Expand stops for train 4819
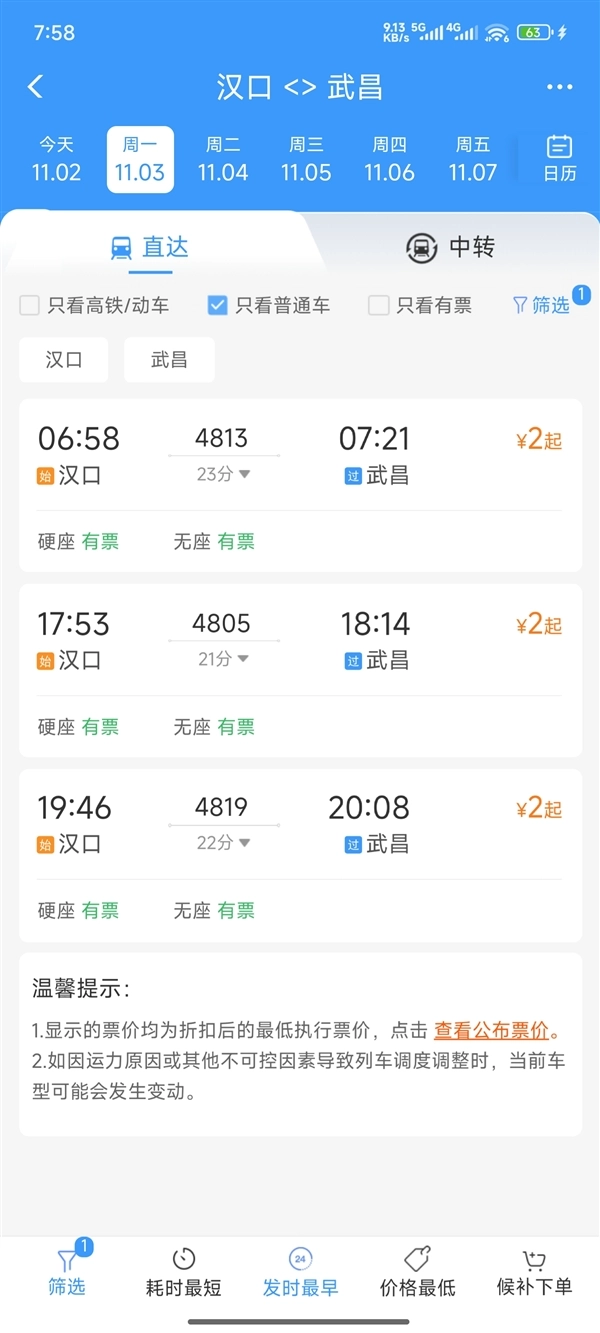Image resolution: width=600 pixels, height=1333 pixels. [223, 843]
